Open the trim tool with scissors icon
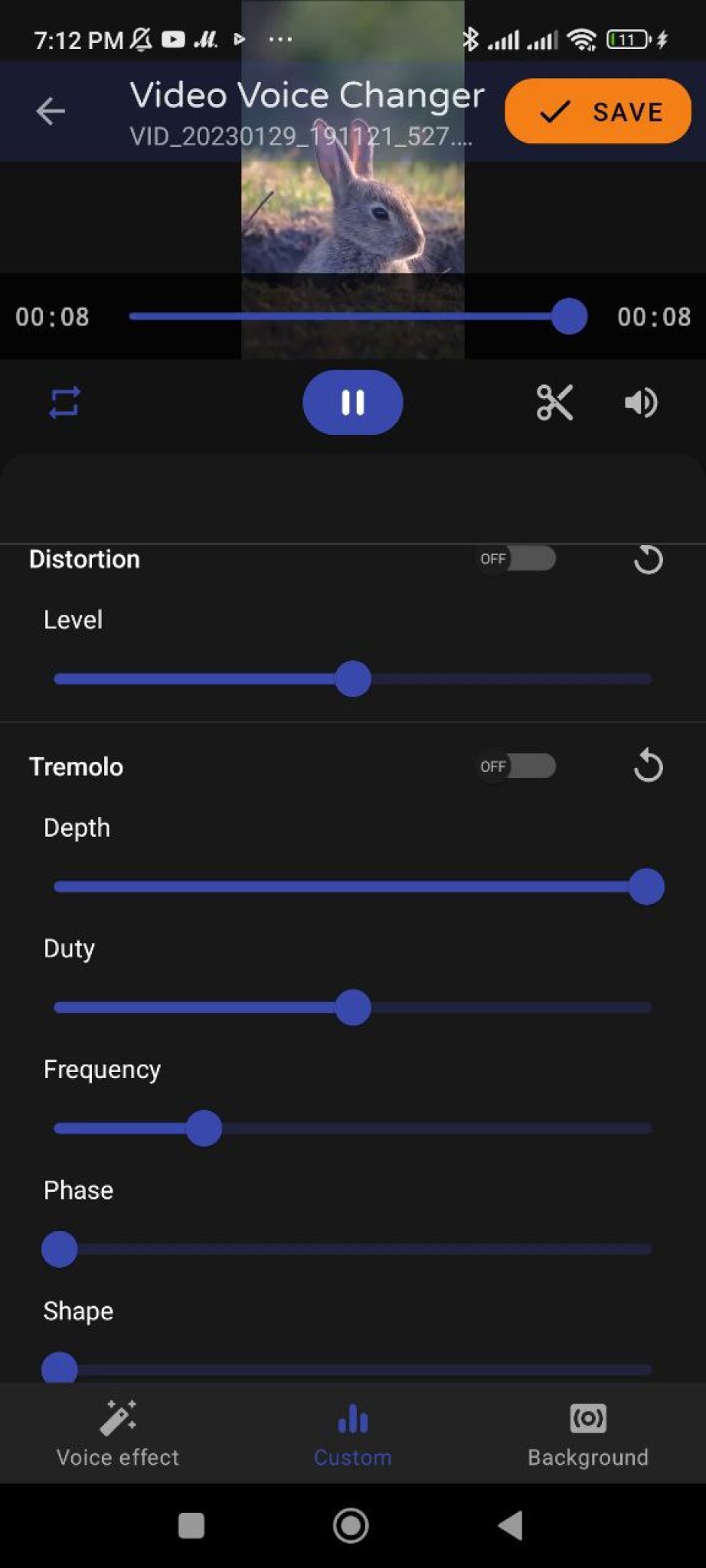The width and height of the screenshot is (706, 1568). tap(554, 403)
